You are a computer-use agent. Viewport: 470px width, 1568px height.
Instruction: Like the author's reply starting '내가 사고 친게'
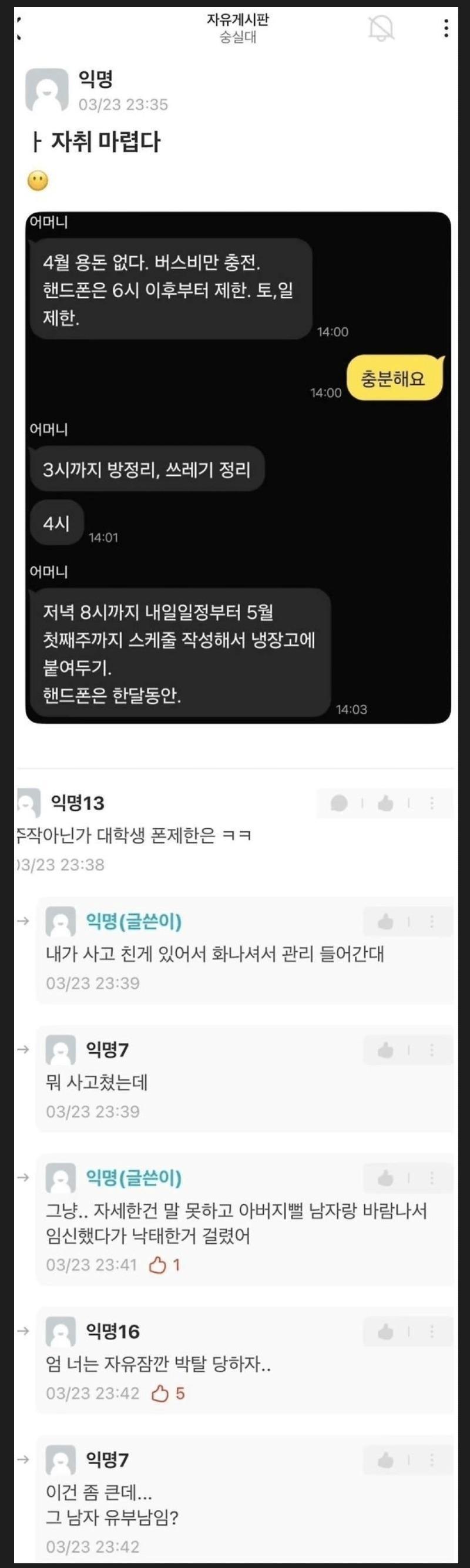point(385,922)
